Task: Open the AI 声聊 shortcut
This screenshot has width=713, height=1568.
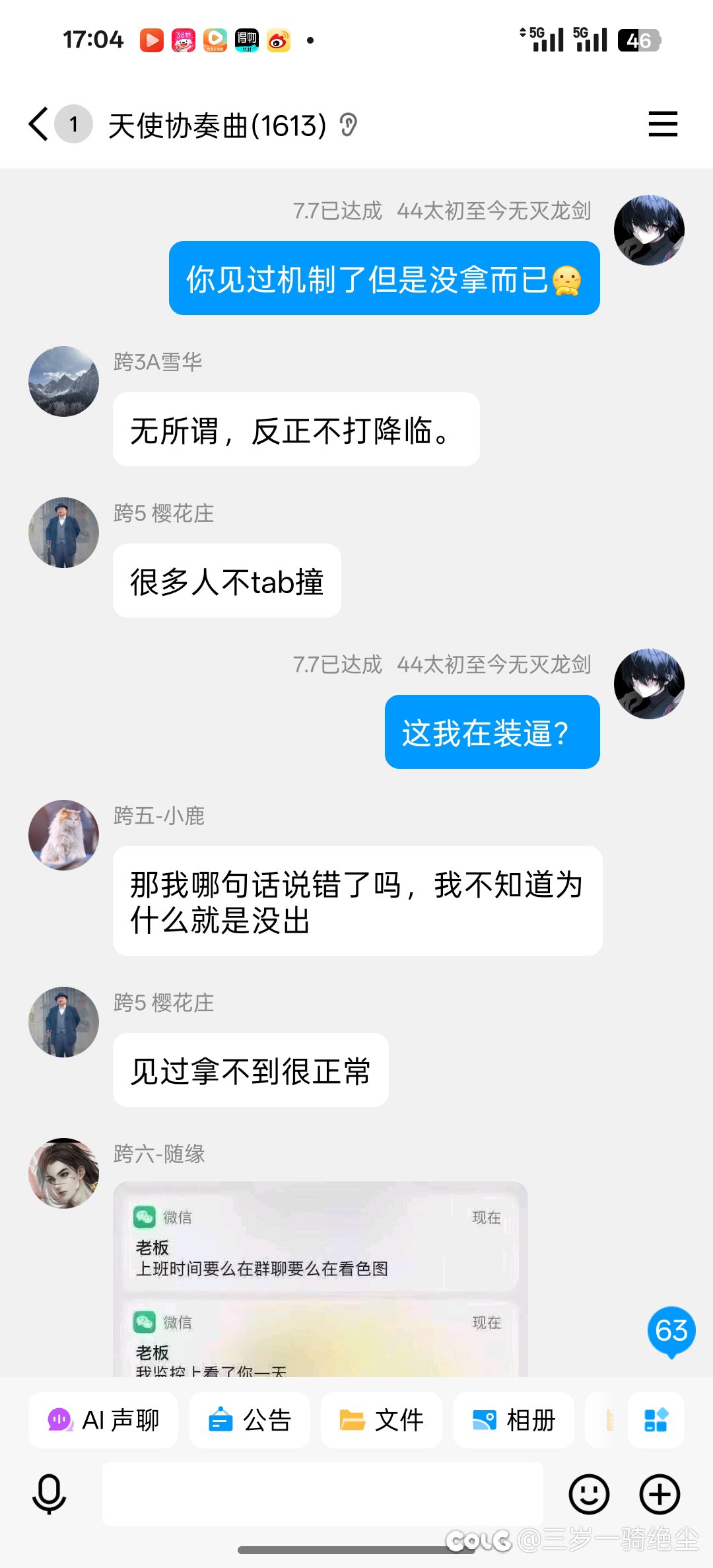Action: [x=103, y=1420]
